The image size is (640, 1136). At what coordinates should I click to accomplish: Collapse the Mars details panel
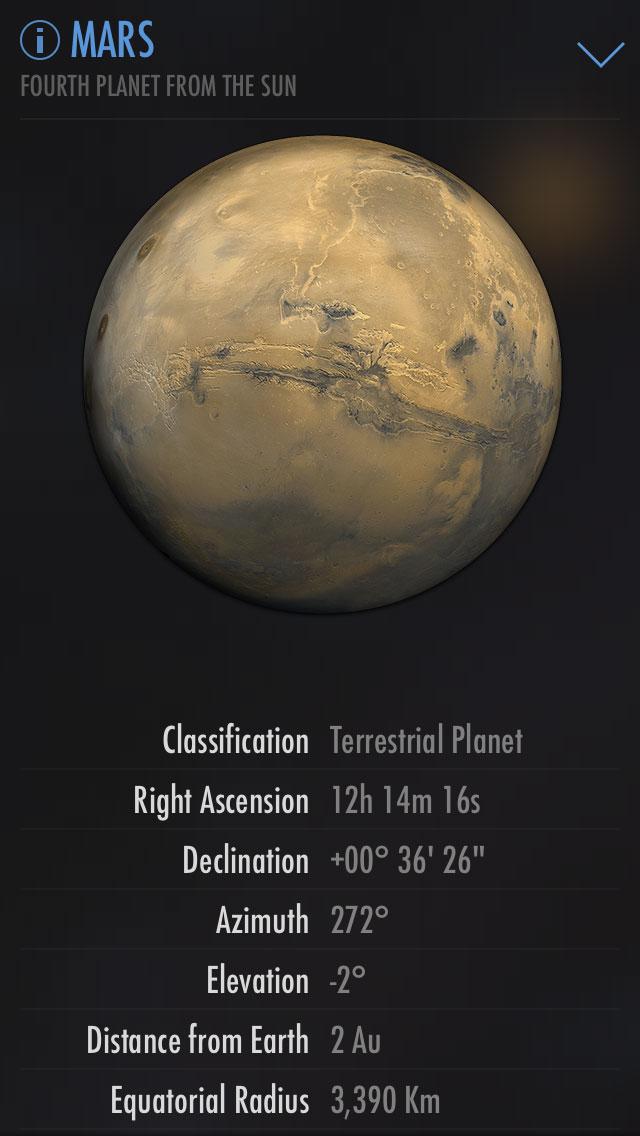point(600,54)
